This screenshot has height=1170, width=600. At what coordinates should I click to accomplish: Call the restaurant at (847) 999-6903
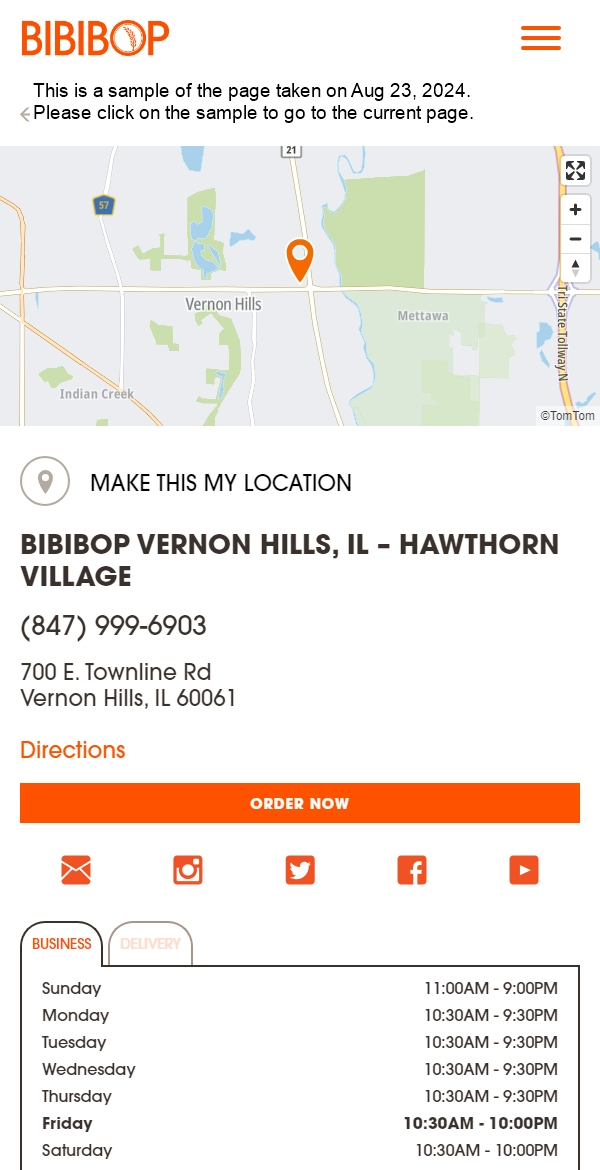pyautogui.click(x=113, y=626)
